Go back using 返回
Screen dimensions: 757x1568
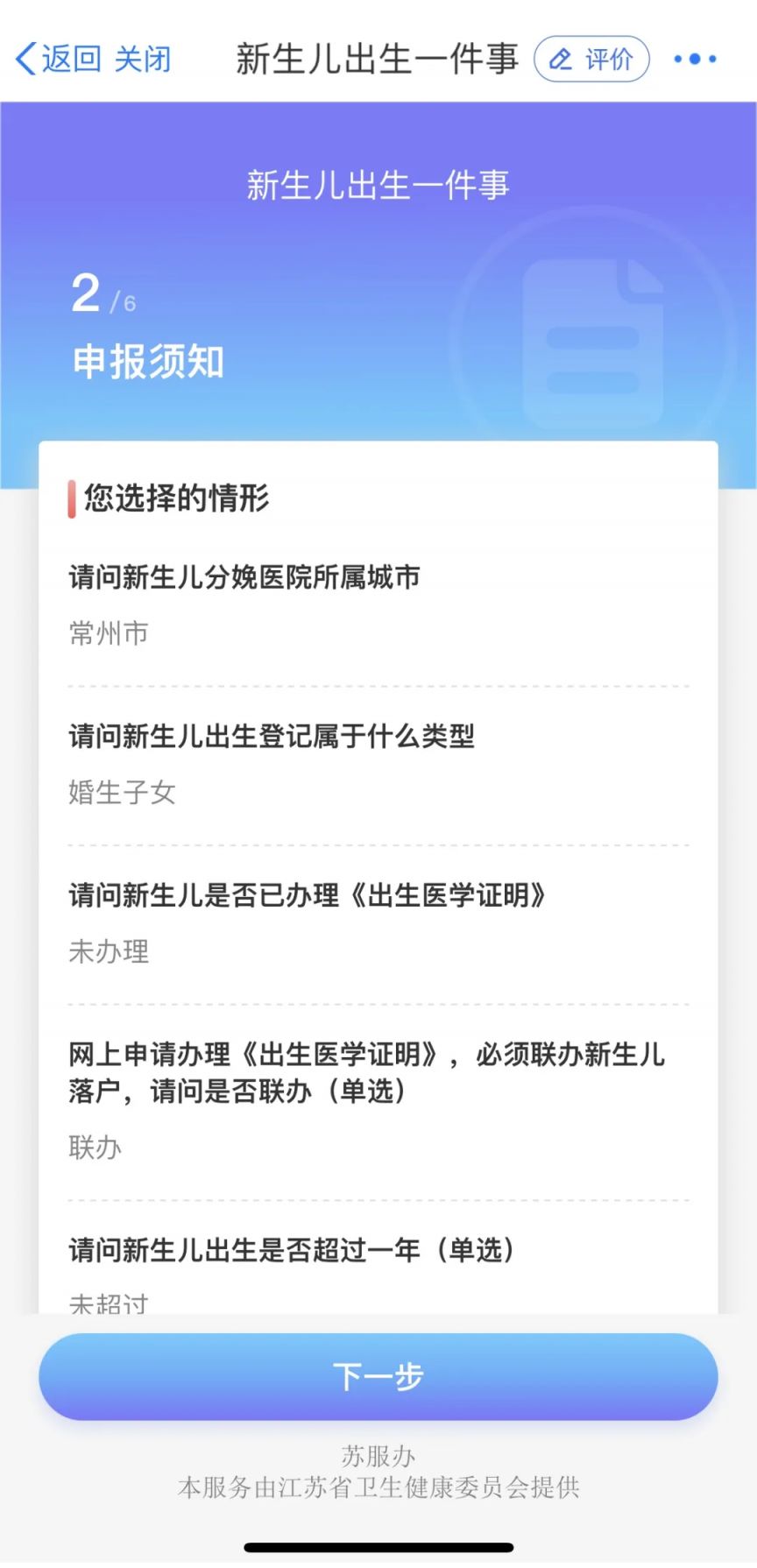58,60
